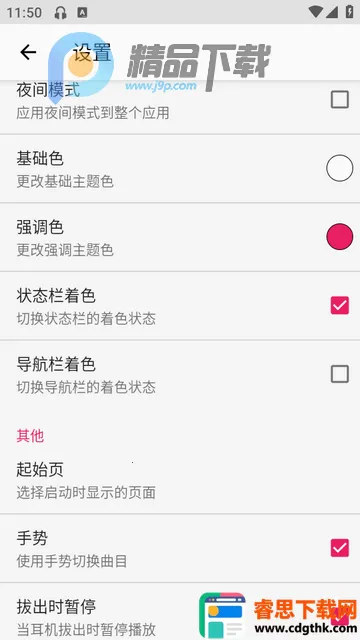The width and height of the screenshot is (360, 640).
Task: Change the 强调色 accent color
Action: 340,236
